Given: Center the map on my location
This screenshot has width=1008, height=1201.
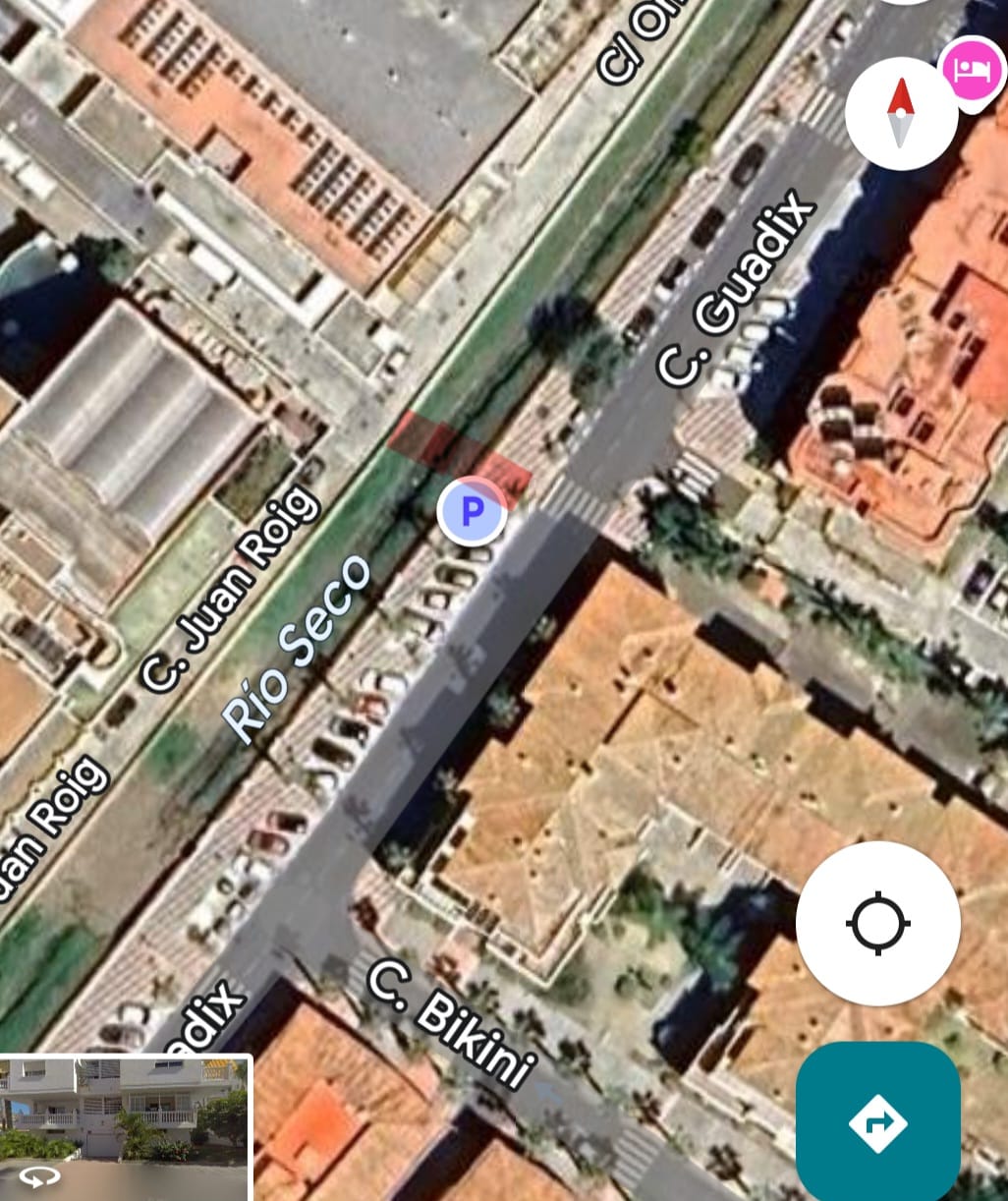Looking at the screenshot, I should (x=877, y=923).
